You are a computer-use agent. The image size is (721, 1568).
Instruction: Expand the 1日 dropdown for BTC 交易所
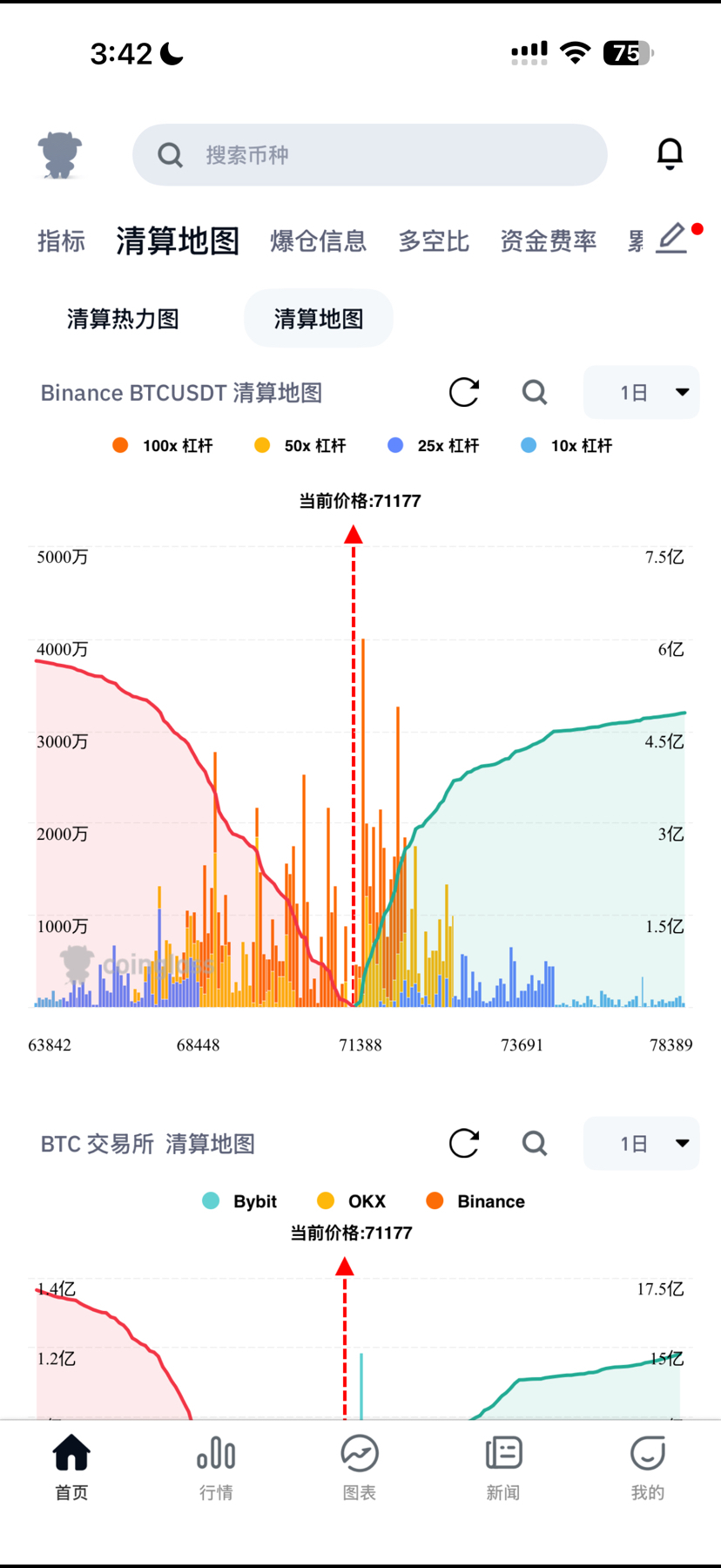pos(642,1144)
